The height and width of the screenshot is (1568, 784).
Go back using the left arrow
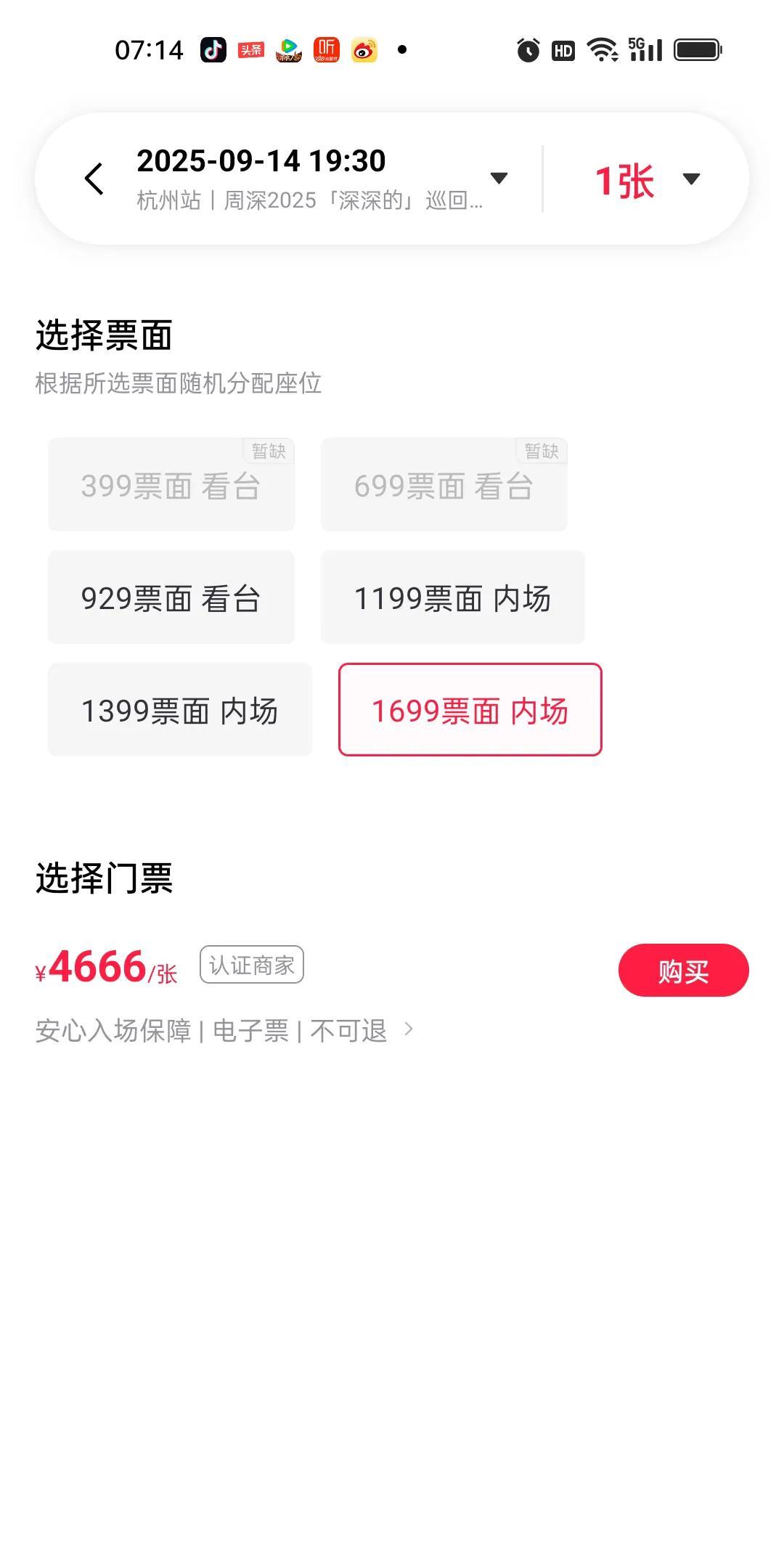94,179
